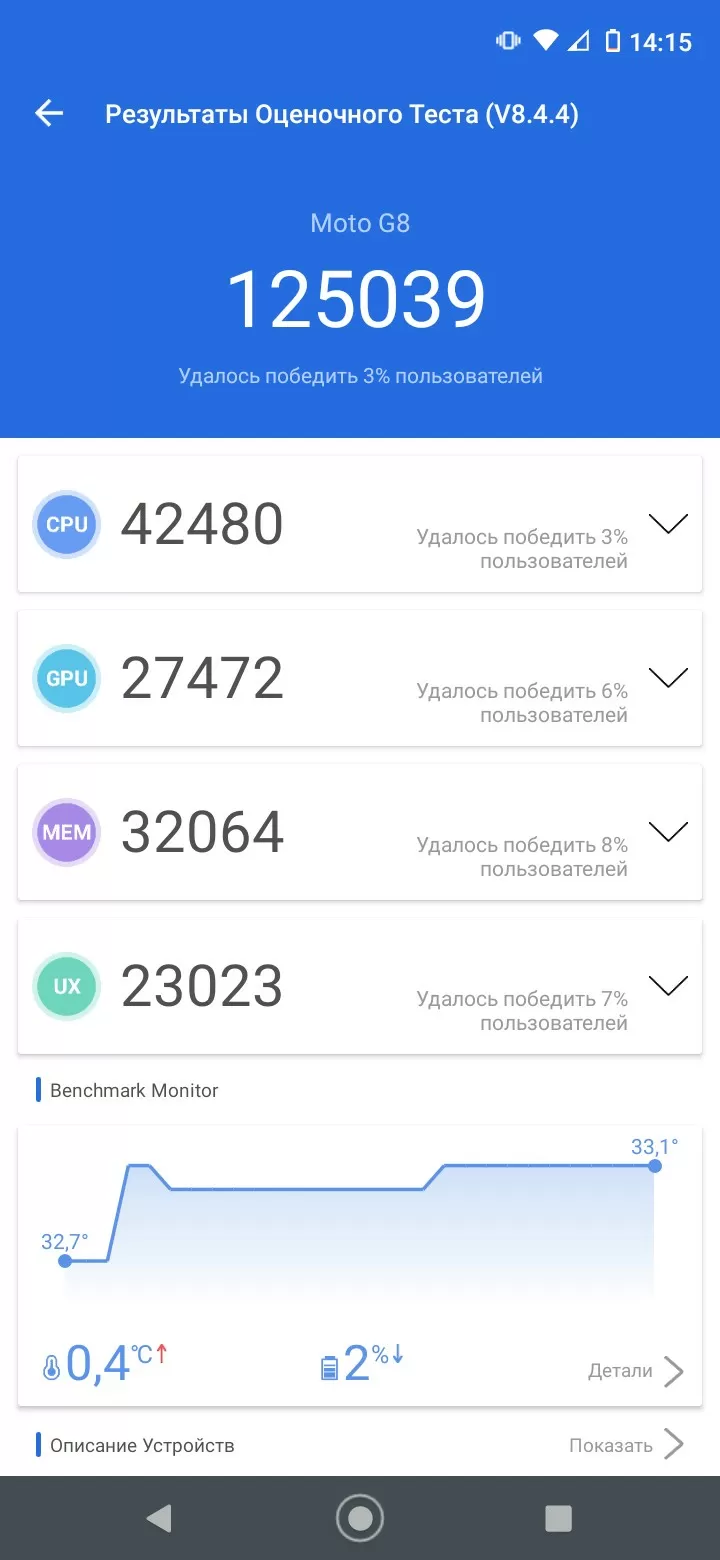The width and height of the screenshot is (720, 1560).
Task: Expand the CPU score details
Action: [668, 524]
